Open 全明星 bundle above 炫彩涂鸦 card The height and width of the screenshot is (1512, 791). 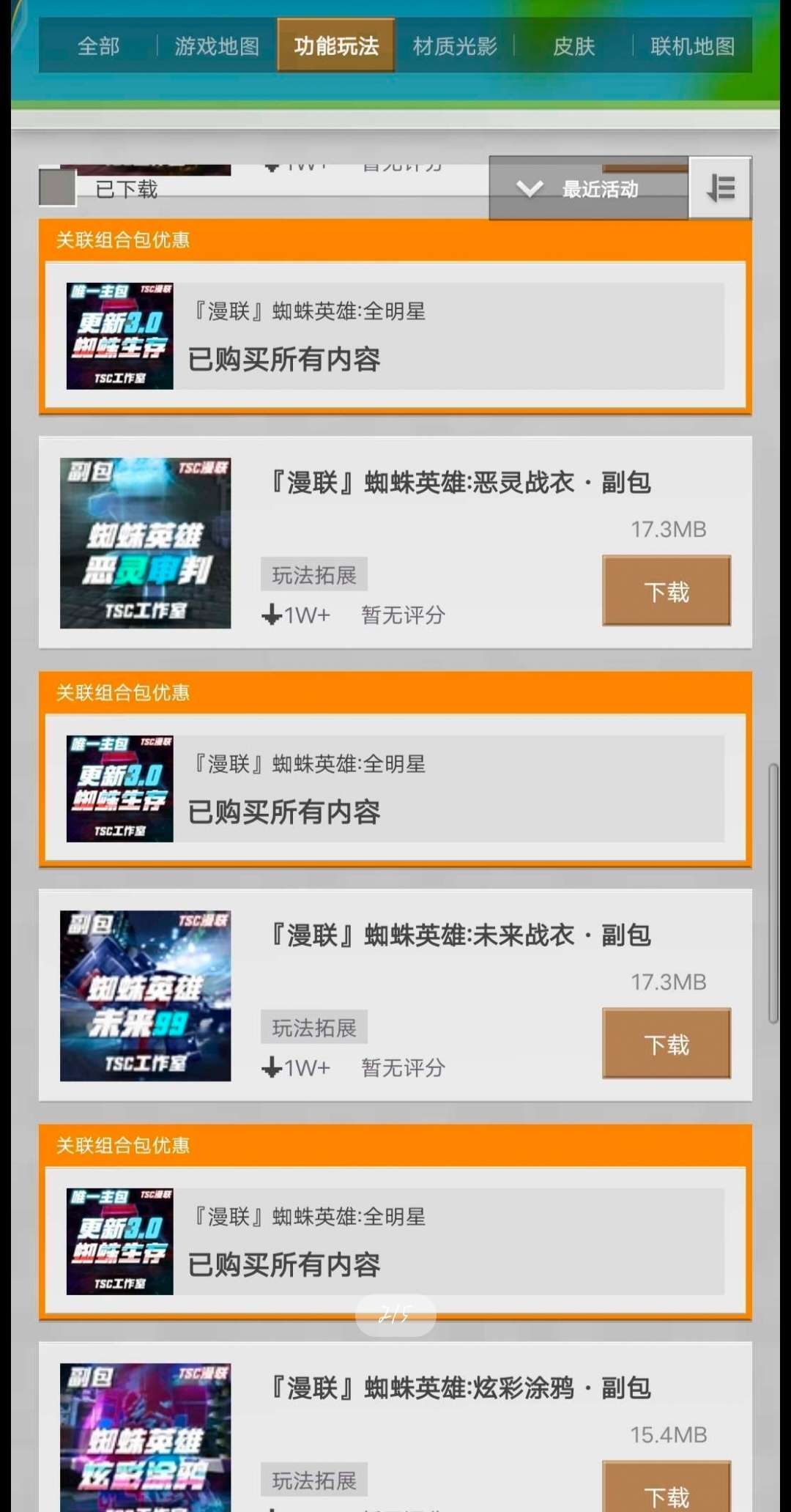395,1242
